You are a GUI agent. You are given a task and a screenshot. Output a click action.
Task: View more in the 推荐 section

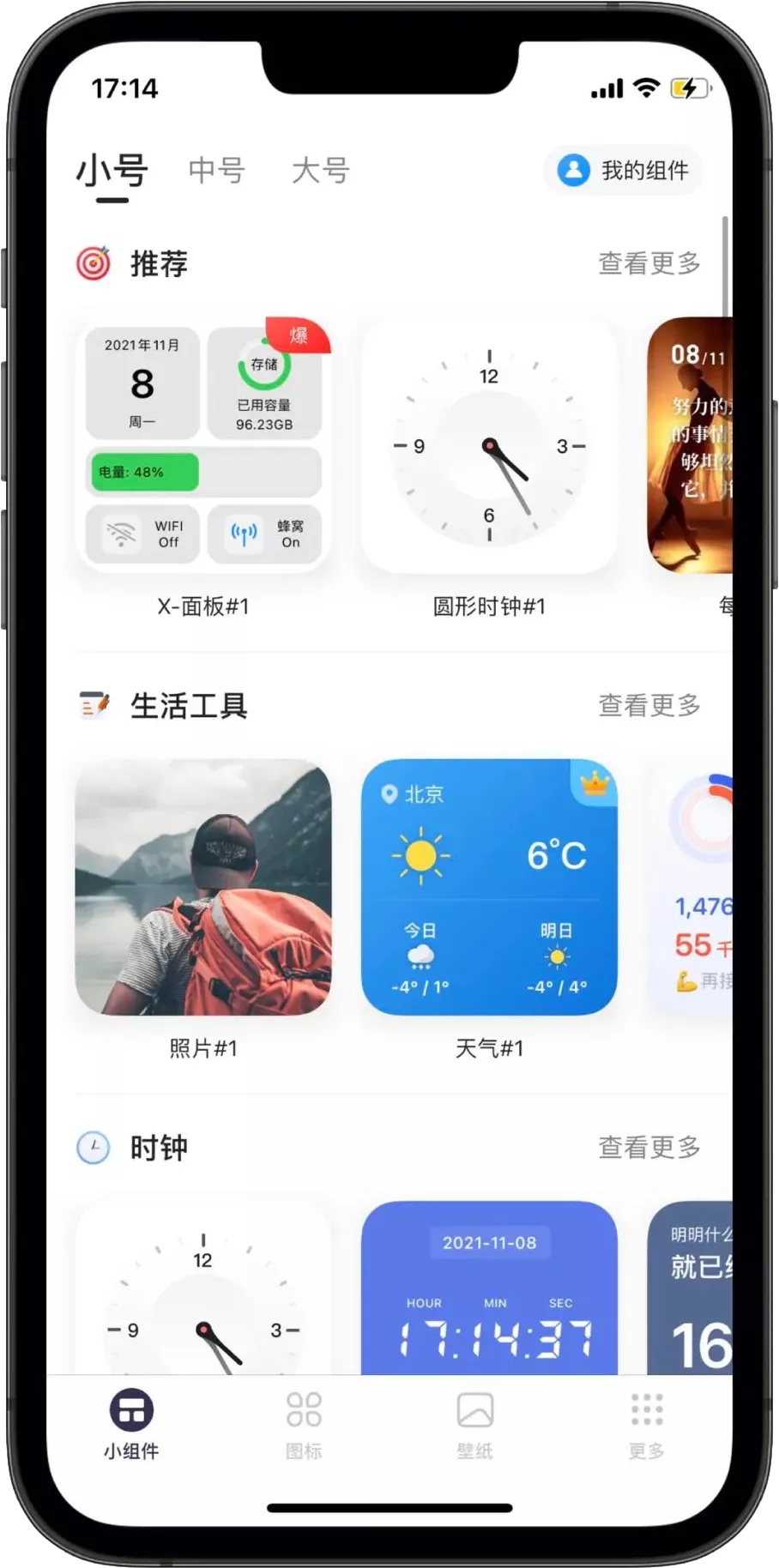(x=649, y=263)
